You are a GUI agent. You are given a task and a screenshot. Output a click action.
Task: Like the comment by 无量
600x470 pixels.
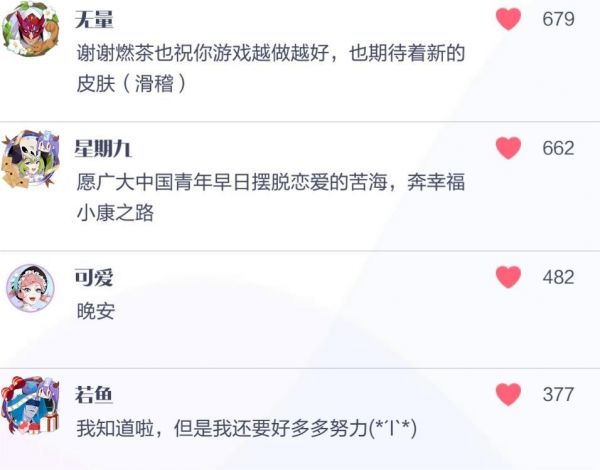(509, 19)
